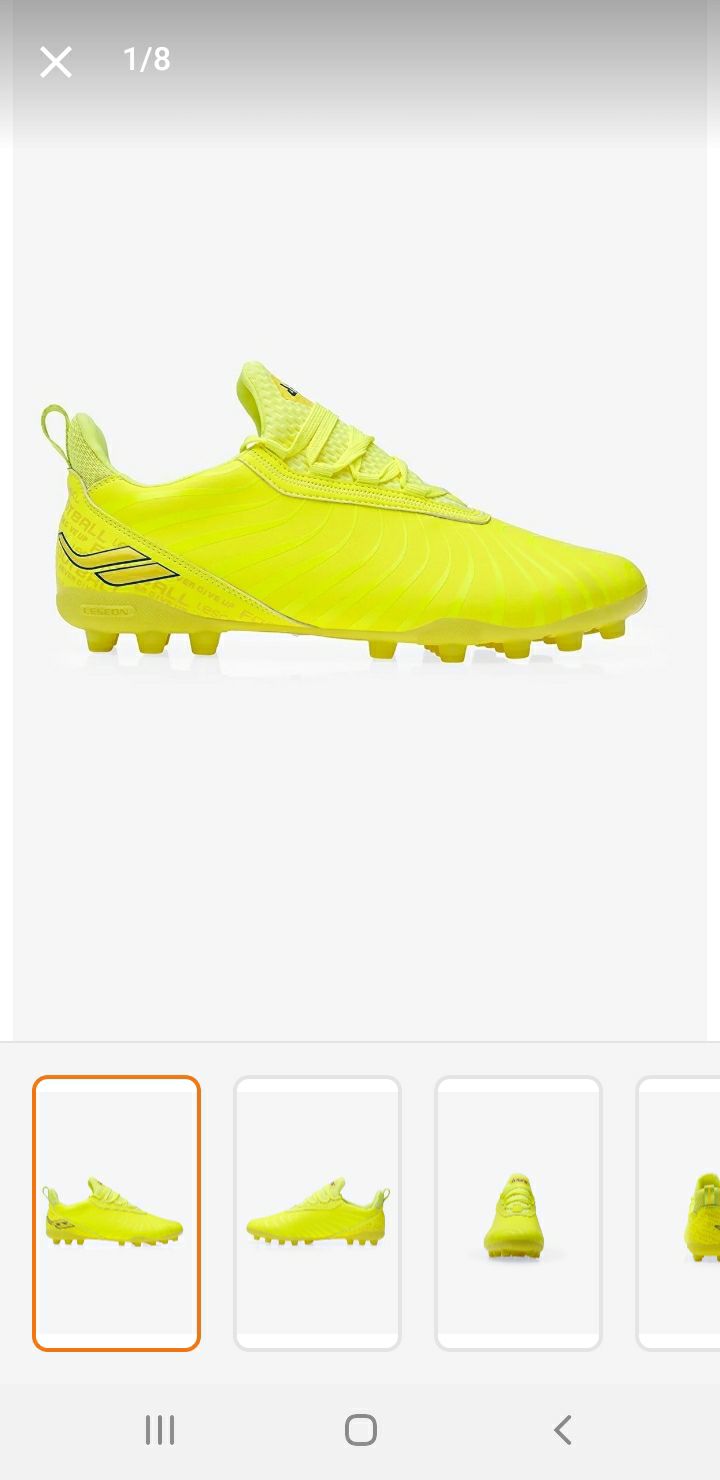Show the second thumbnail, shoe facing left
The height and width of the screenshot is (1480, 720).
click(317, 1213)
